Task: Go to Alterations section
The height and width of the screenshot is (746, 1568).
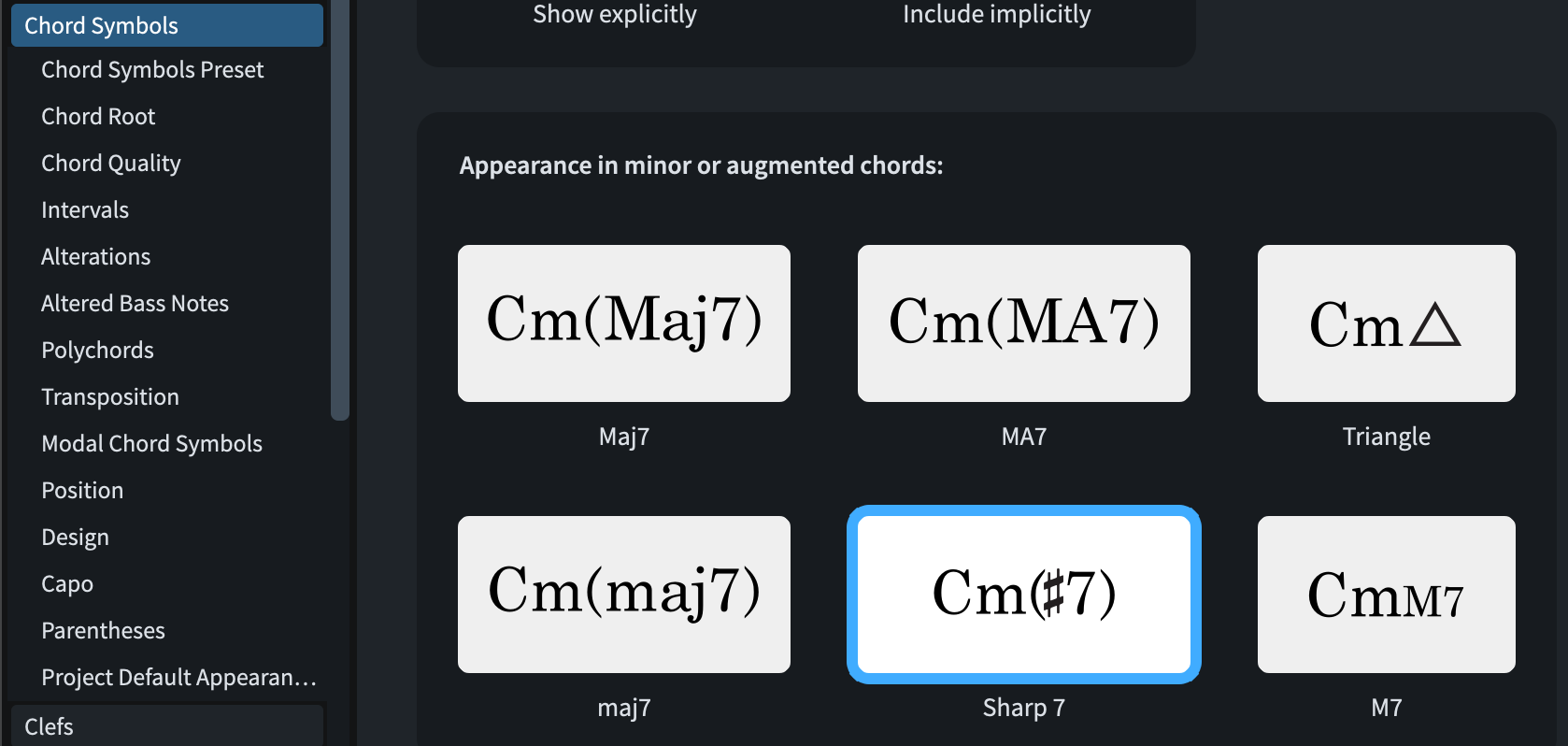Action: (95, 257)
